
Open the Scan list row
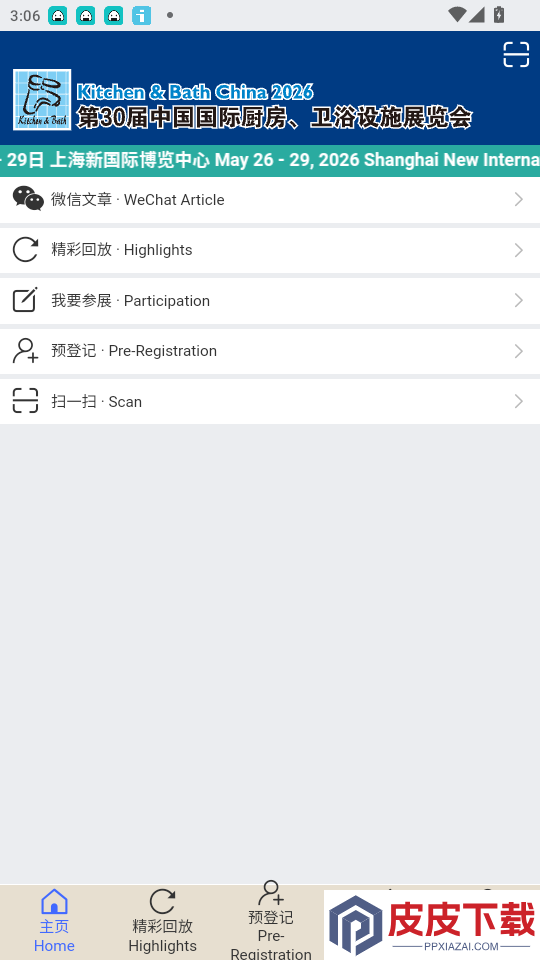270,402
